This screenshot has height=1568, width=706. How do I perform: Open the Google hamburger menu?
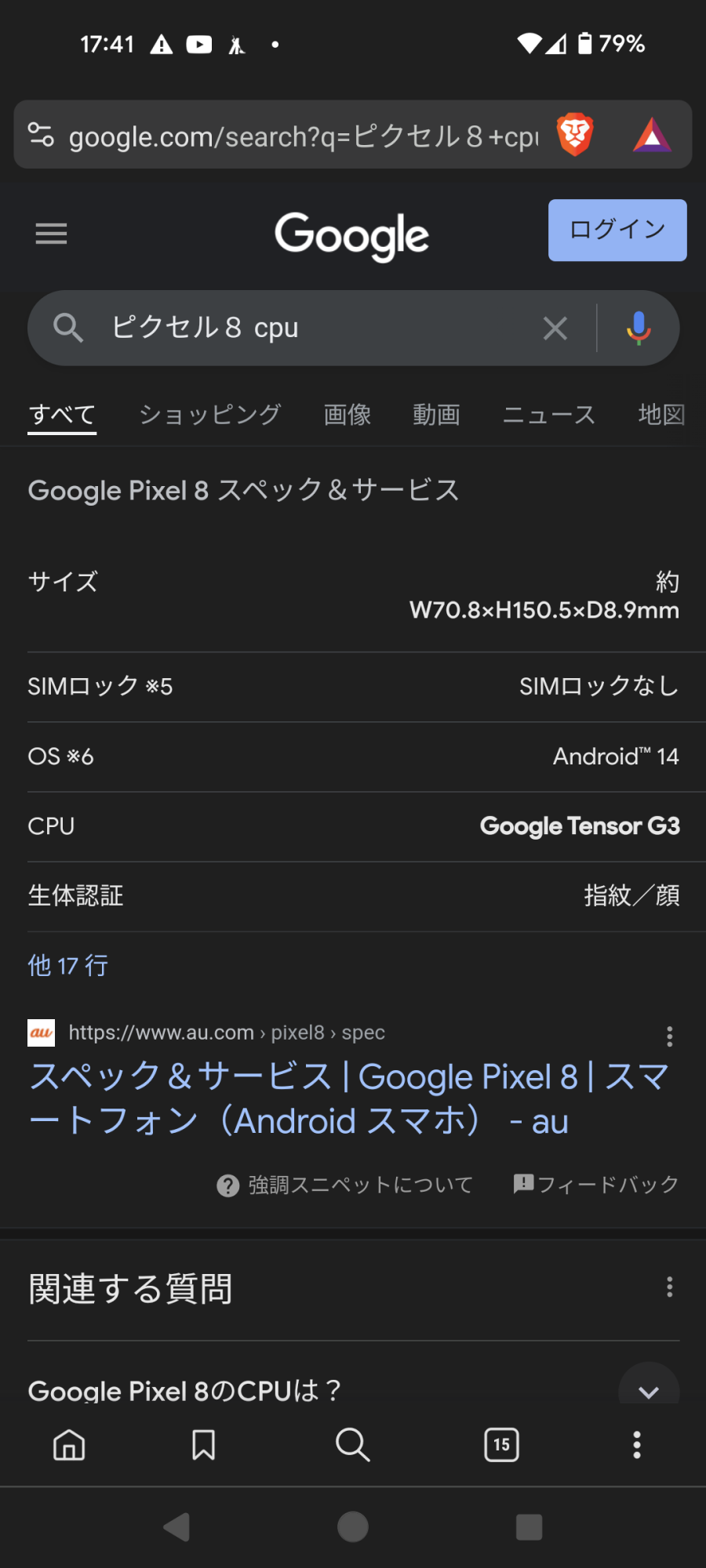pos(51,234)
